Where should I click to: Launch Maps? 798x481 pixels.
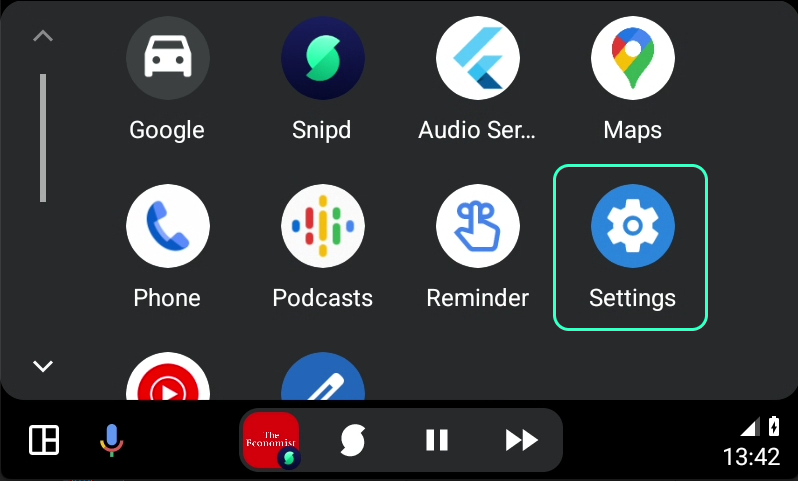tap(632, 59)
